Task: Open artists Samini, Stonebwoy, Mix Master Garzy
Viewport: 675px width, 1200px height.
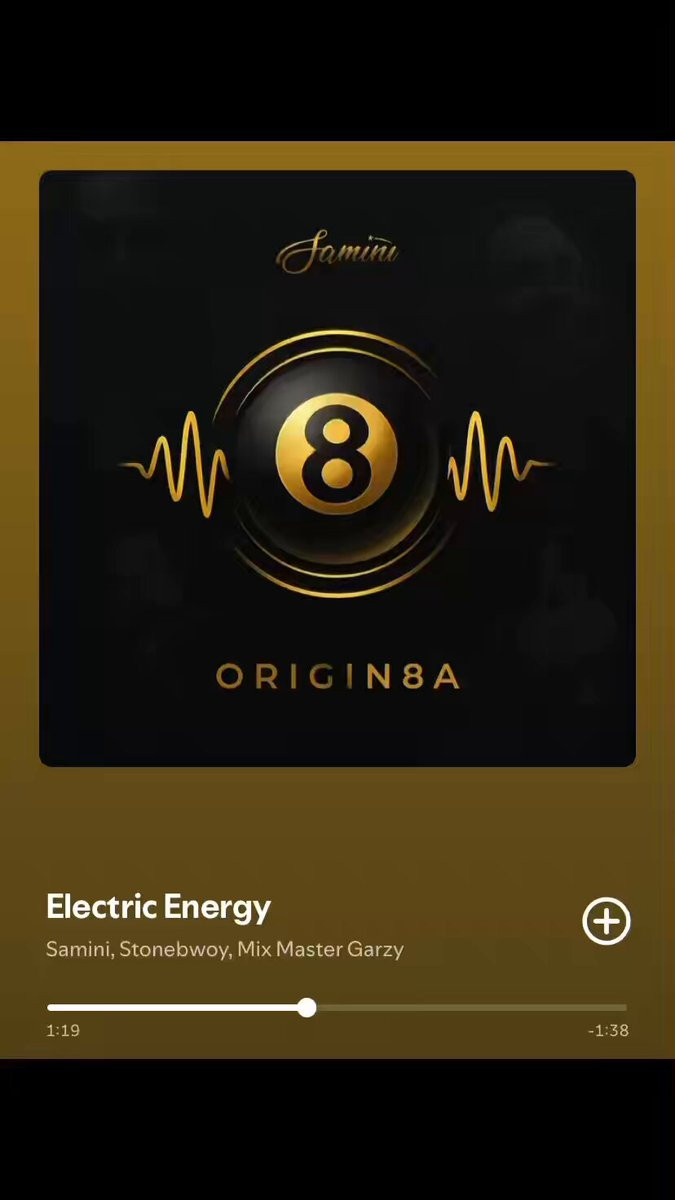Action: [x=225, y=949]
